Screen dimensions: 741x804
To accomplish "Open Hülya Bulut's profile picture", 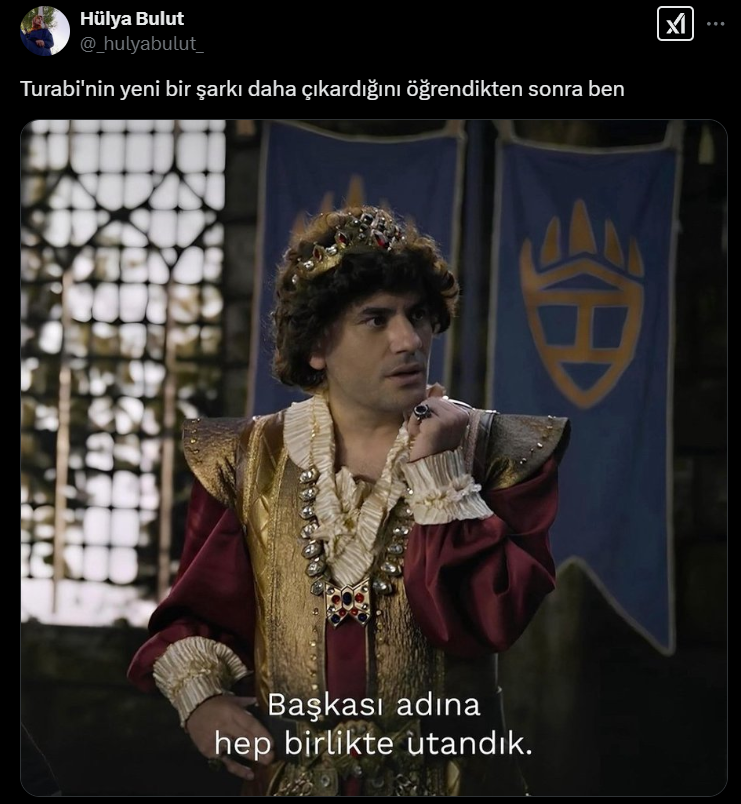I will (x=45, y=31).
